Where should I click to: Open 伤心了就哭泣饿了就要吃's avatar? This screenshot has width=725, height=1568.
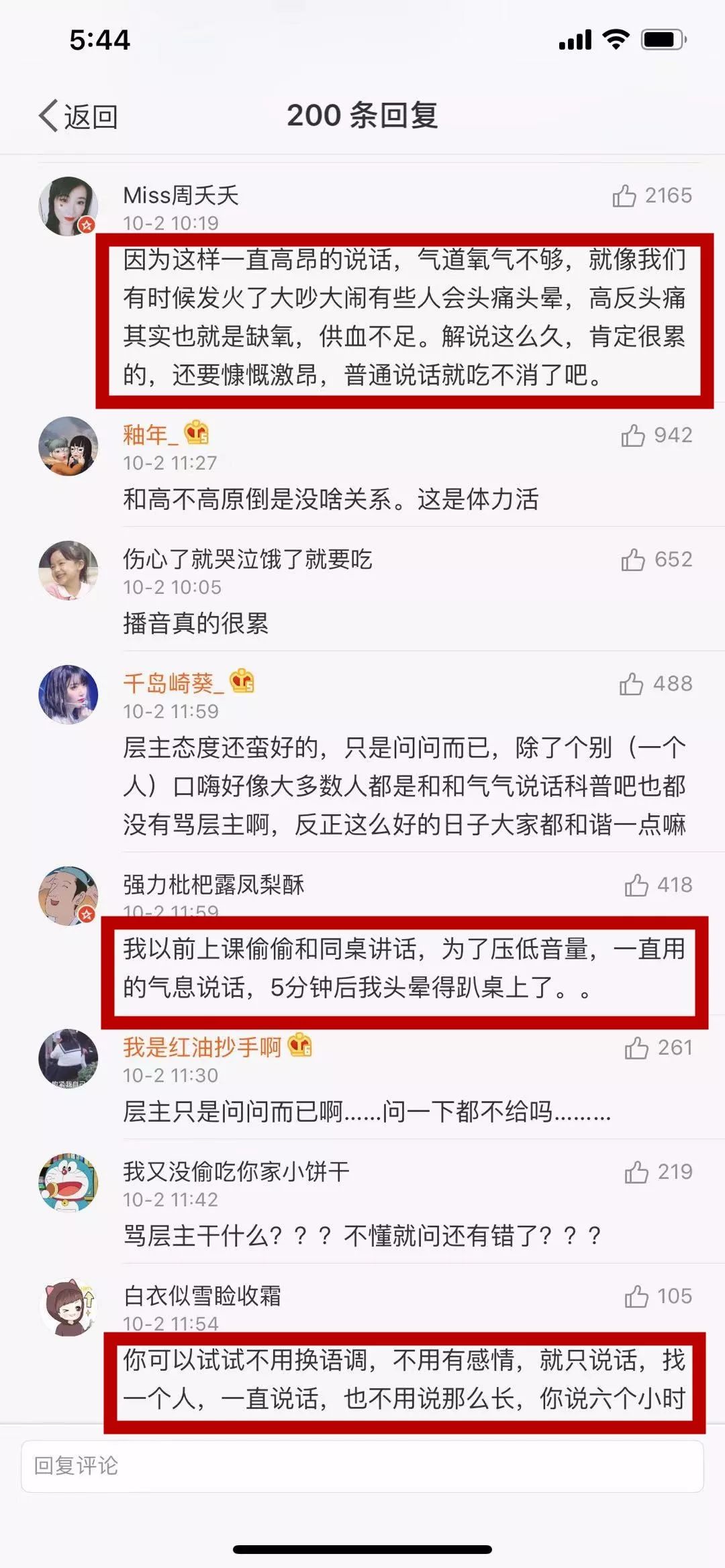tap(68, 570)
